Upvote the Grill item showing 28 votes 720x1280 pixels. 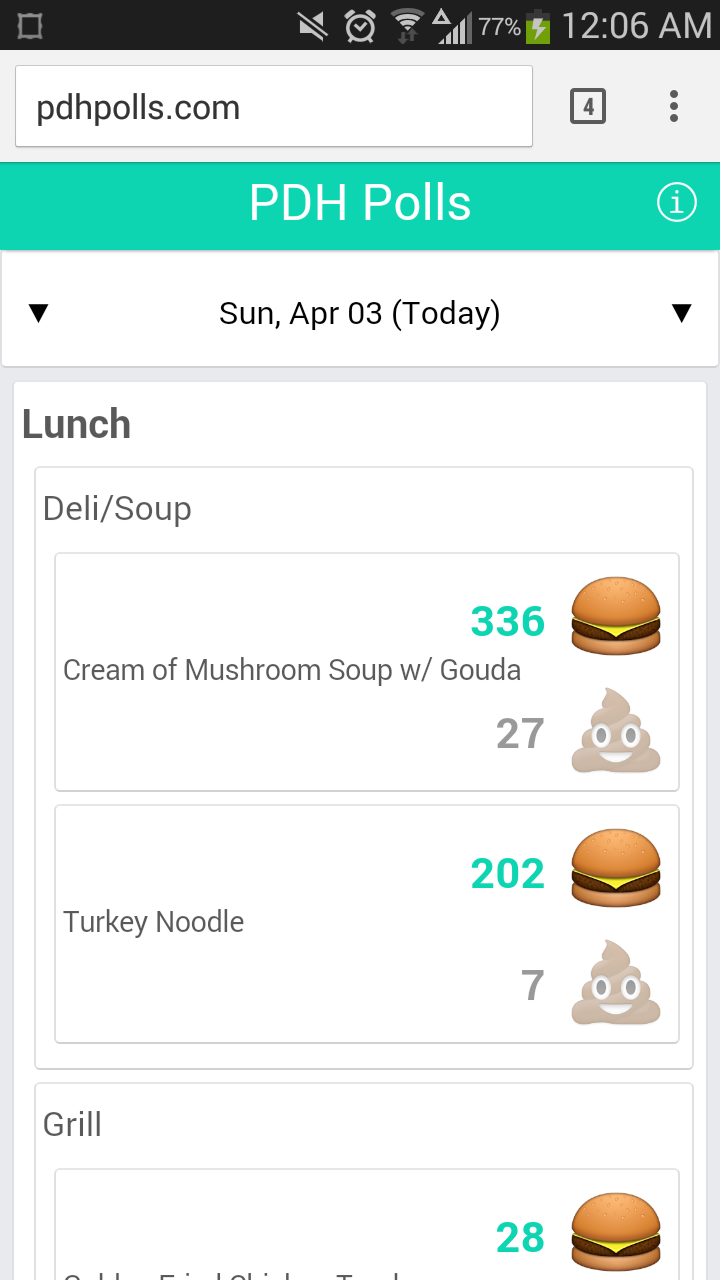click(615, 1232)
